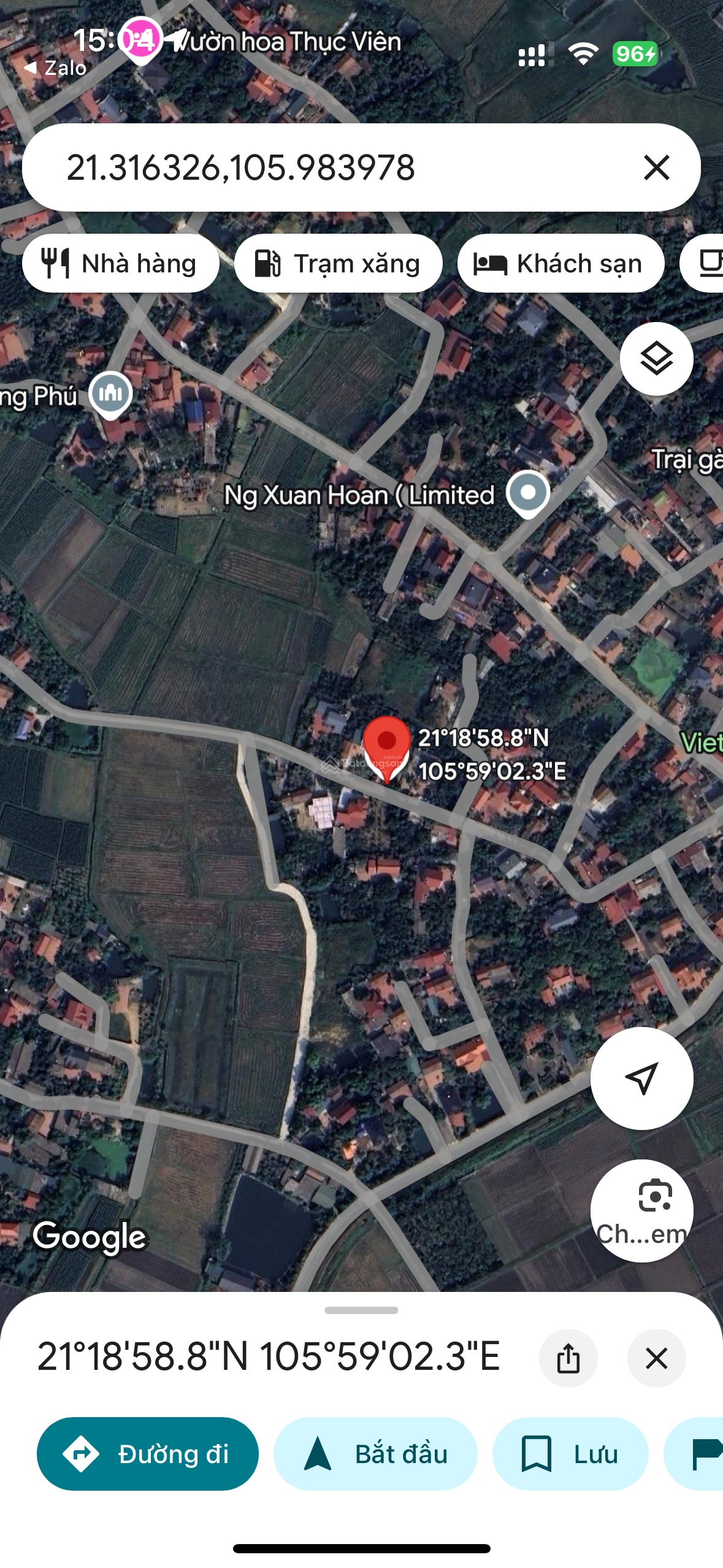
Task: Center map on my current location
Action: point(641,1078)
